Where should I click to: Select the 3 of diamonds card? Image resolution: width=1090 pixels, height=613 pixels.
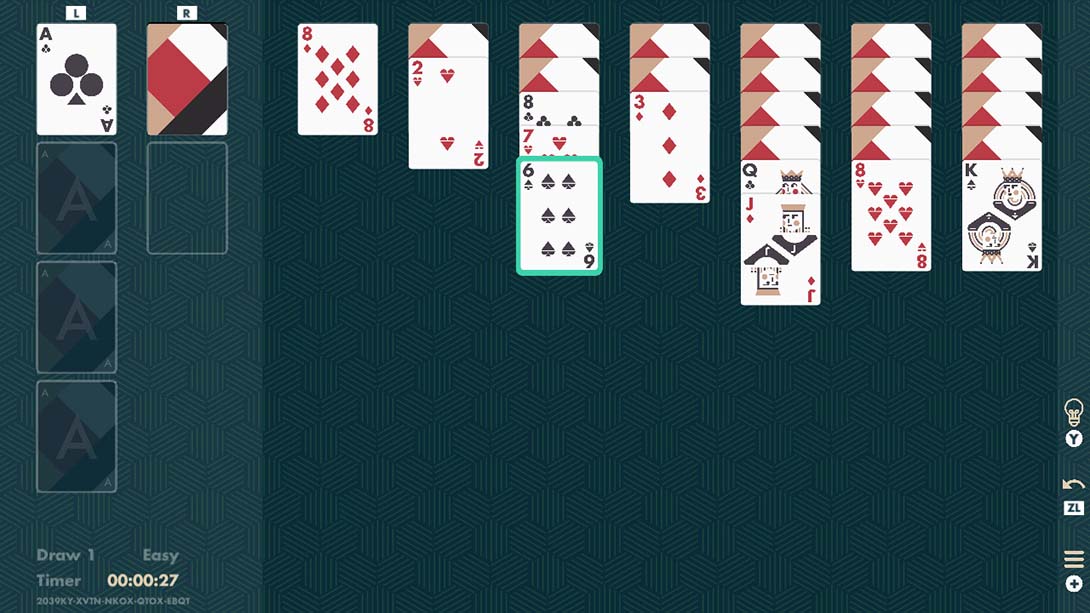pyautogui.click(x=669, y=147)
